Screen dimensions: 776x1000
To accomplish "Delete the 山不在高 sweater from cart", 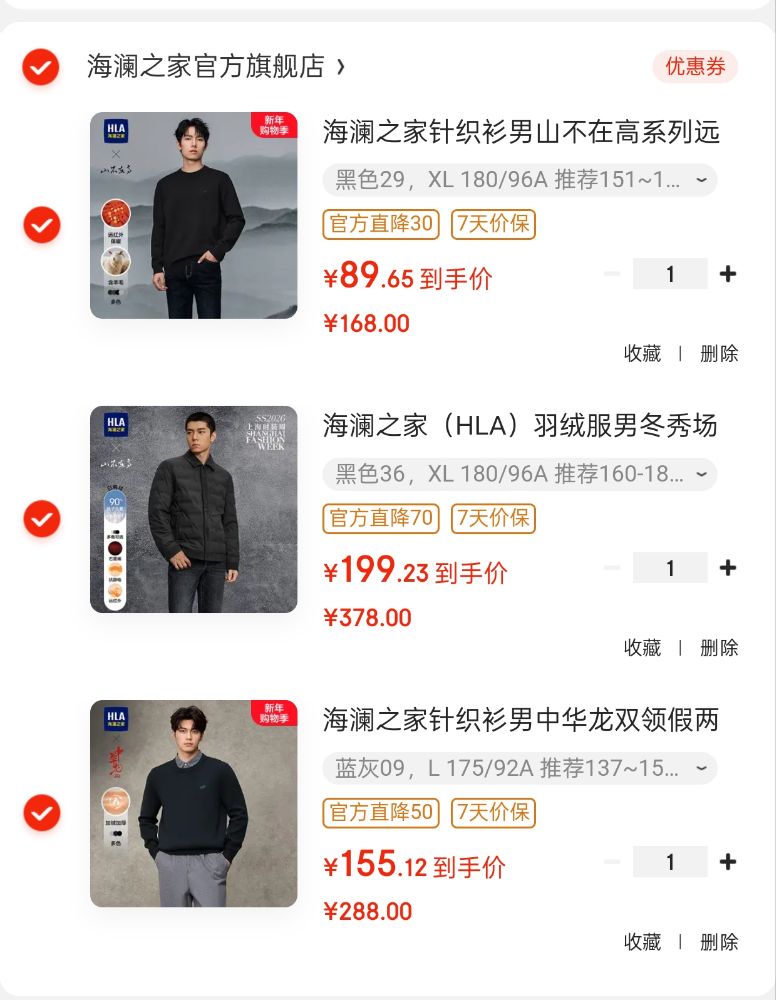I will pyautogui.click(x=718, y=353).
